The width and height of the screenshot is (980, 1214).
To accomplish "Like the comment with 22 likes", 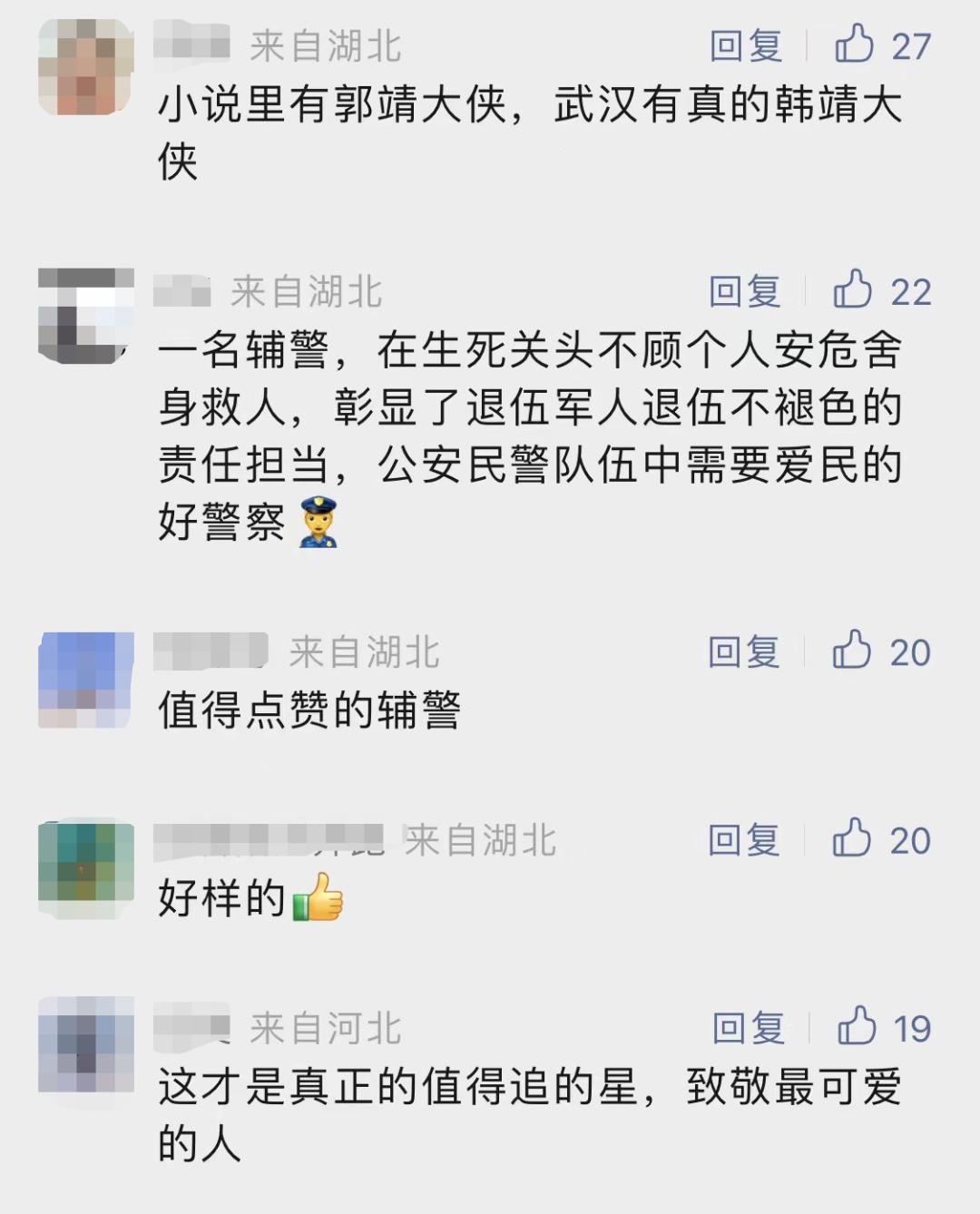I will pos(853,290).
